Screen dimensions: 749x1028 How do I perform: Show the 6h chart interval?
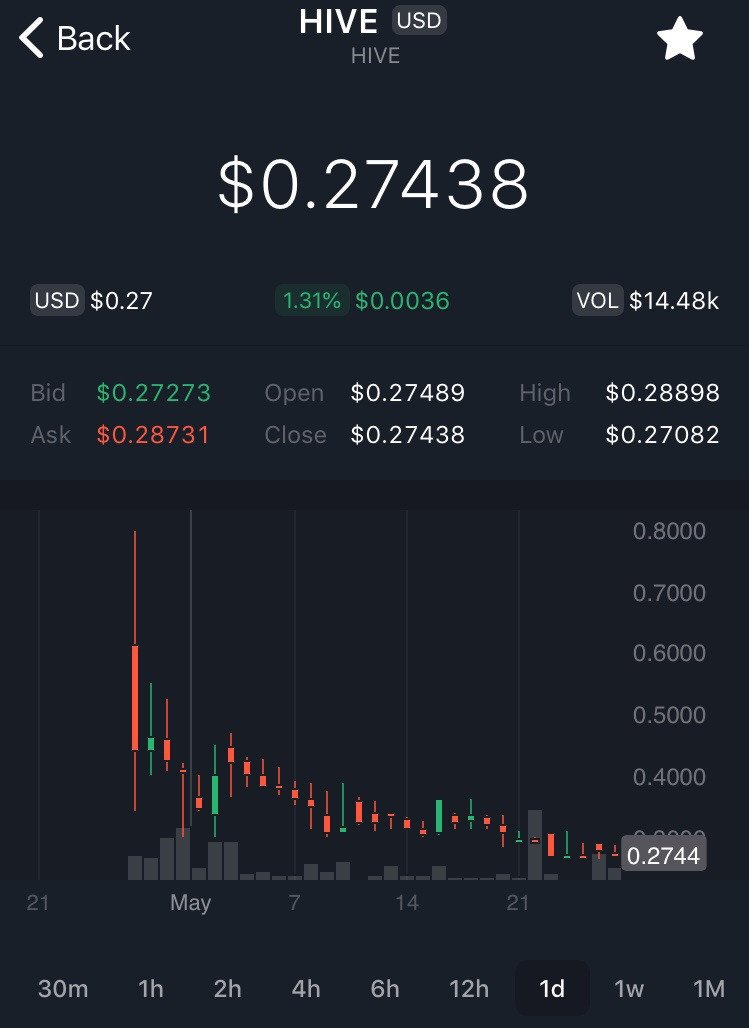385,989
